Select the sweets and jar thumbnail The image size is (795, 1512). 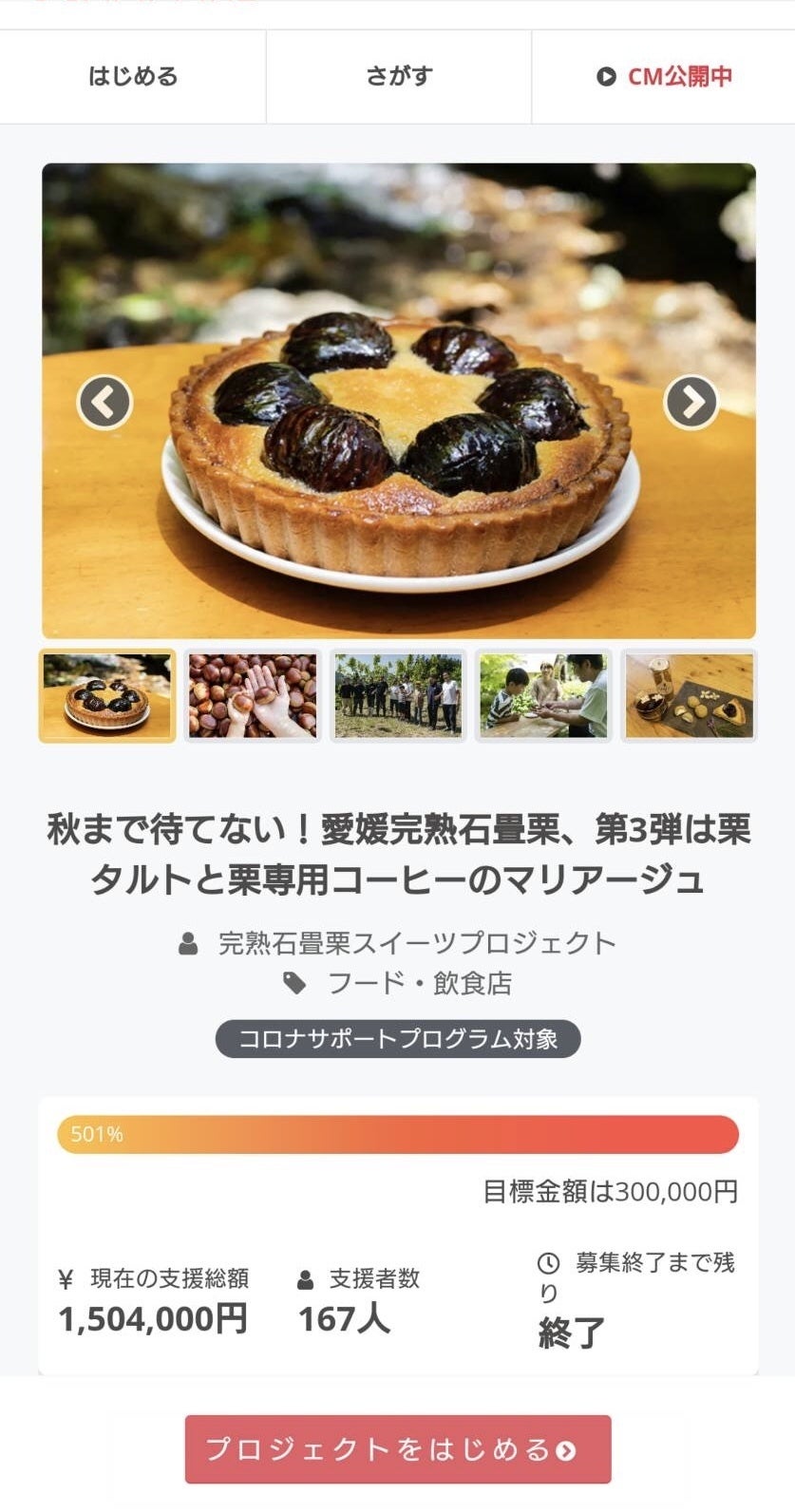689,696
